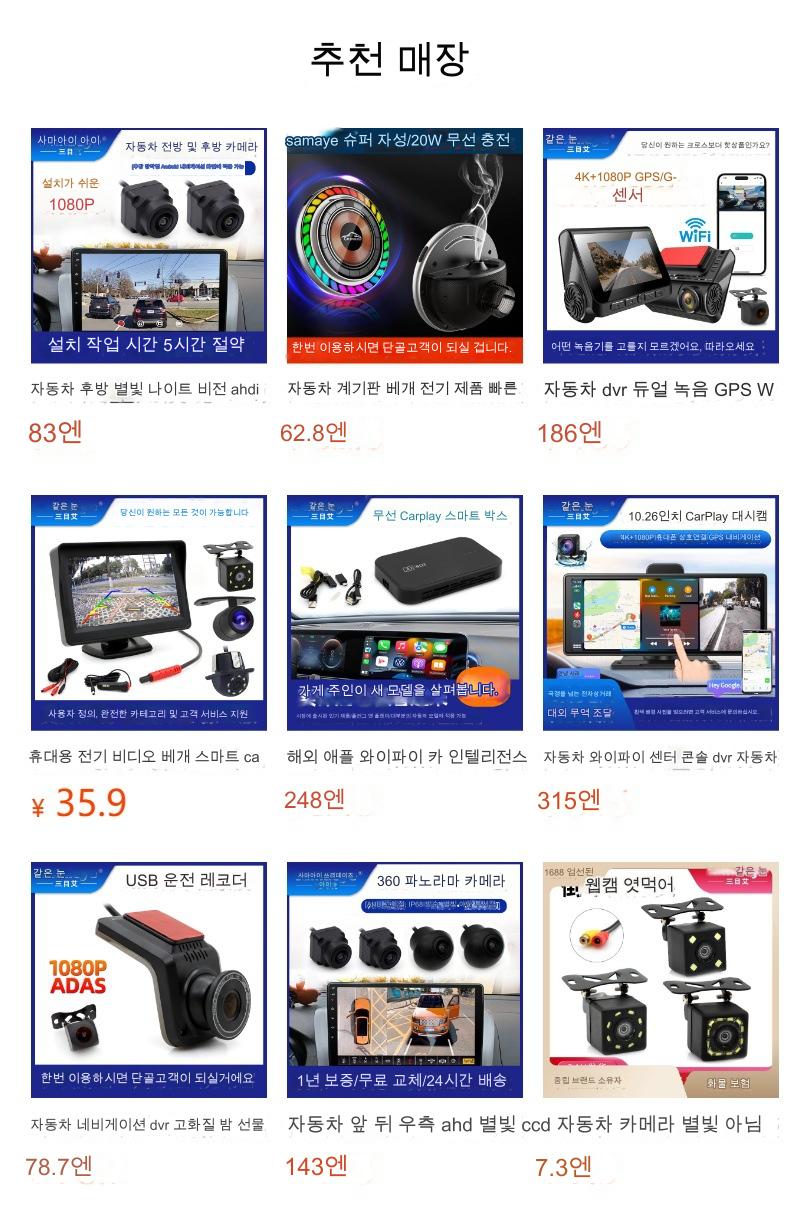
Task: Select the ¥35.9 portable video monitor product
Action: pyautogui.click(x=148, y=612)
